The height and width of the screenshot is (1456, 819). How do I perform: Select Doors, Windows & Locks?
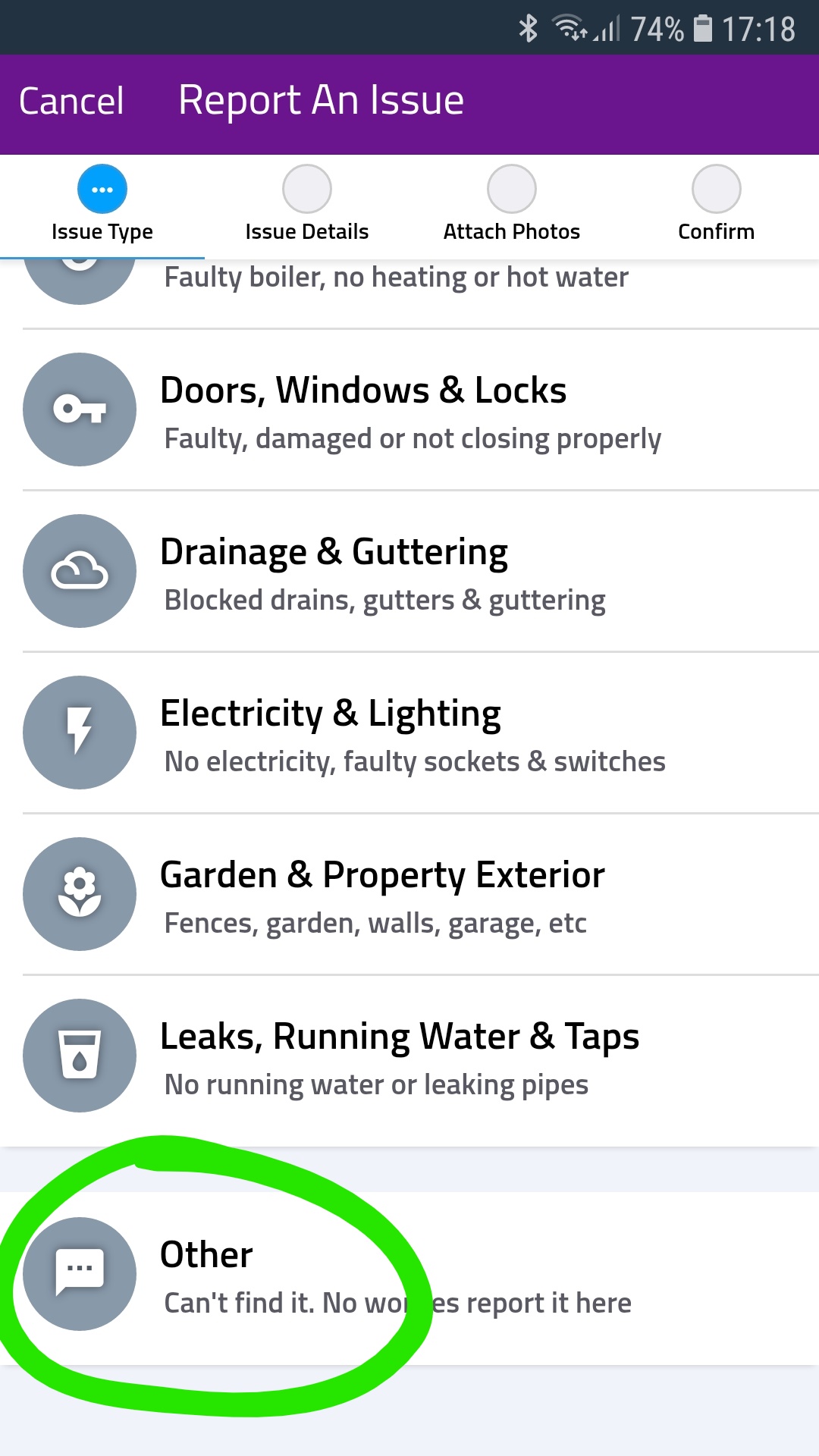pos(409,410)
